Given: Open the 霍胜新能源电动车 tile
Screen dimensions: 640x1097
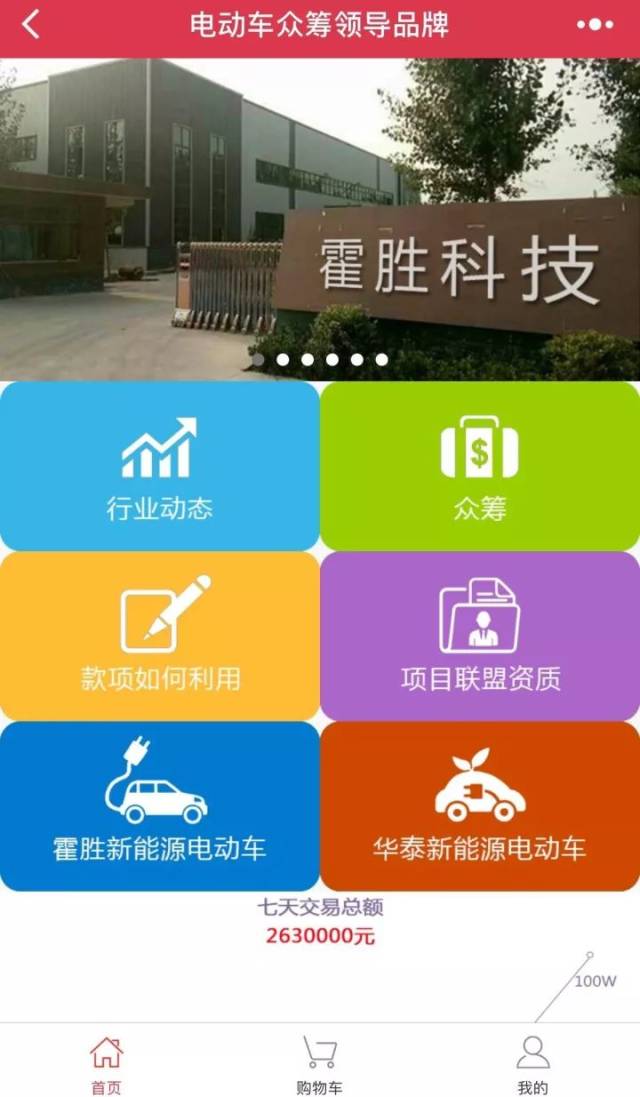Looking at the screenshot, I should tap(160, 807).
